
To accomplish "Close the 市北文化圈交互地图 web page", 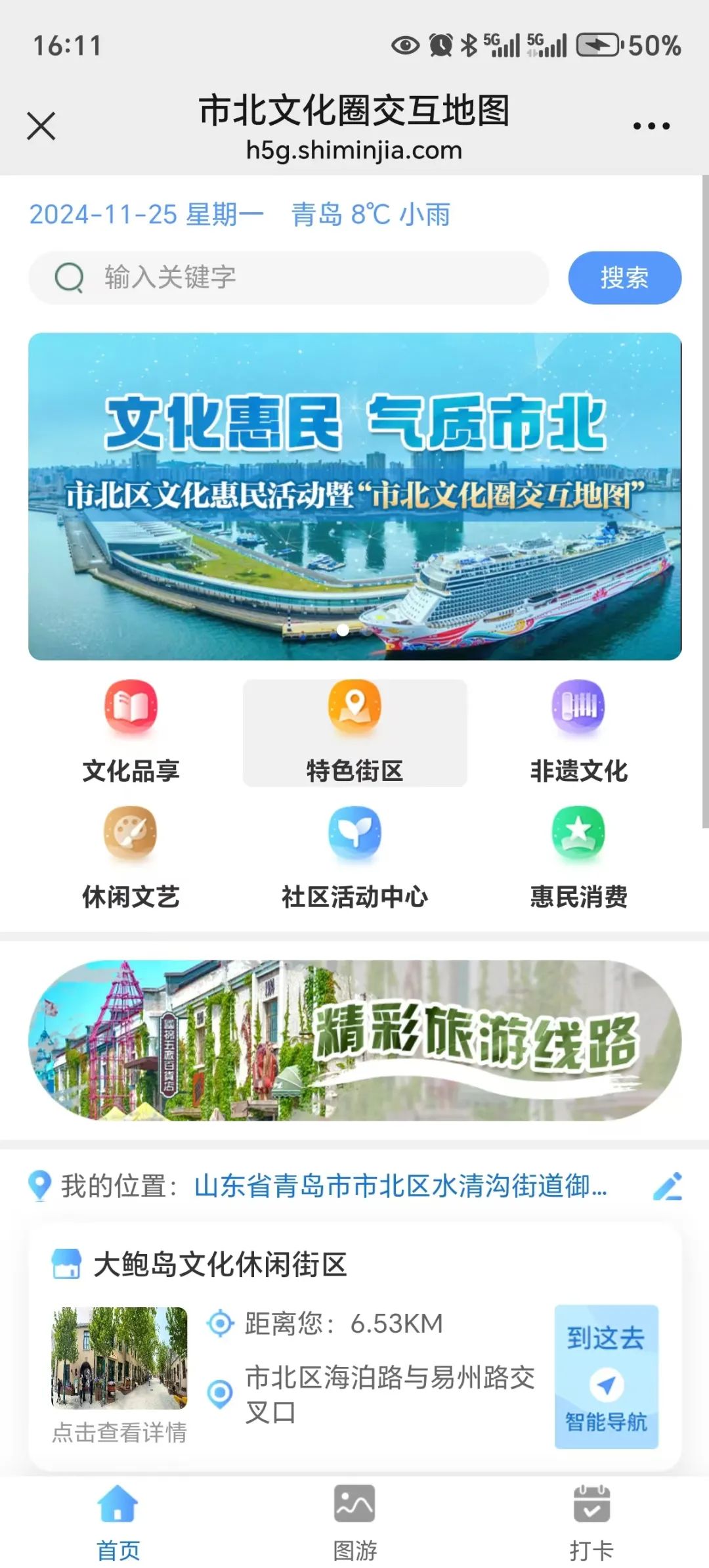I will click(41, 125).
